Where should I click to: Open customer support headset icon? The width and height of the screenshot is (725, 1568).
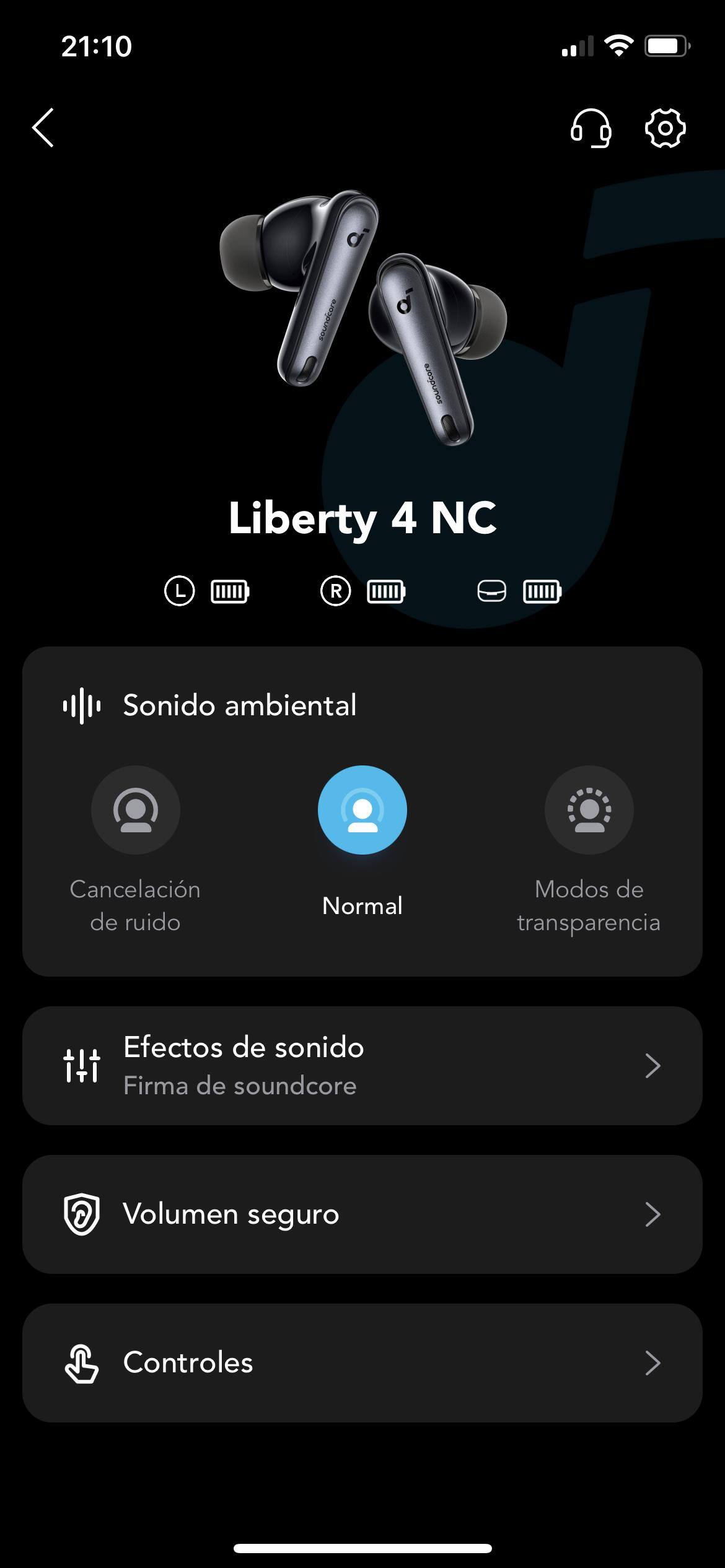(591, 128)
